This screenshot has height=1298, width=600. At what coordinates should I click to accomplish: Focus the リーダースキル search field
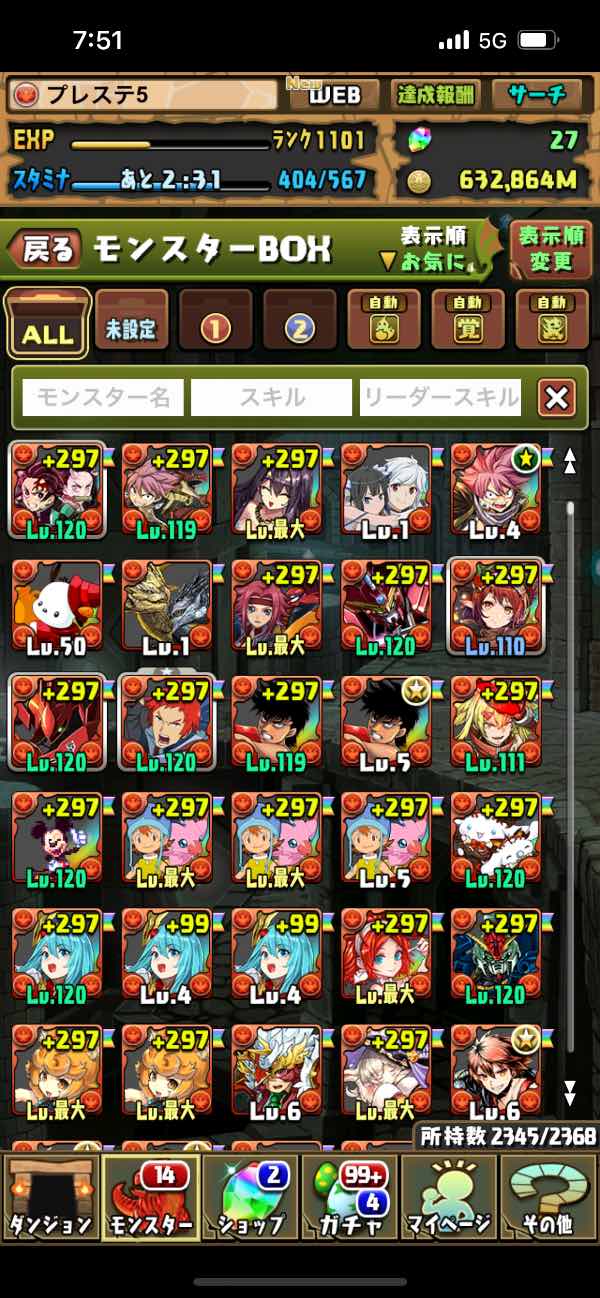pos(441,398)
